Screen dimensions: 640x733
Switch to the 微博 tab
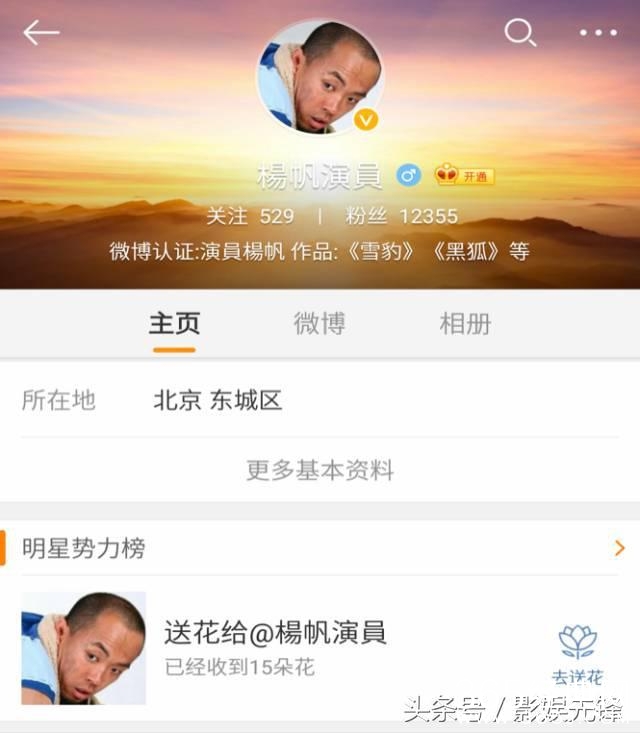pyautogui.click(x=319, y=324)
